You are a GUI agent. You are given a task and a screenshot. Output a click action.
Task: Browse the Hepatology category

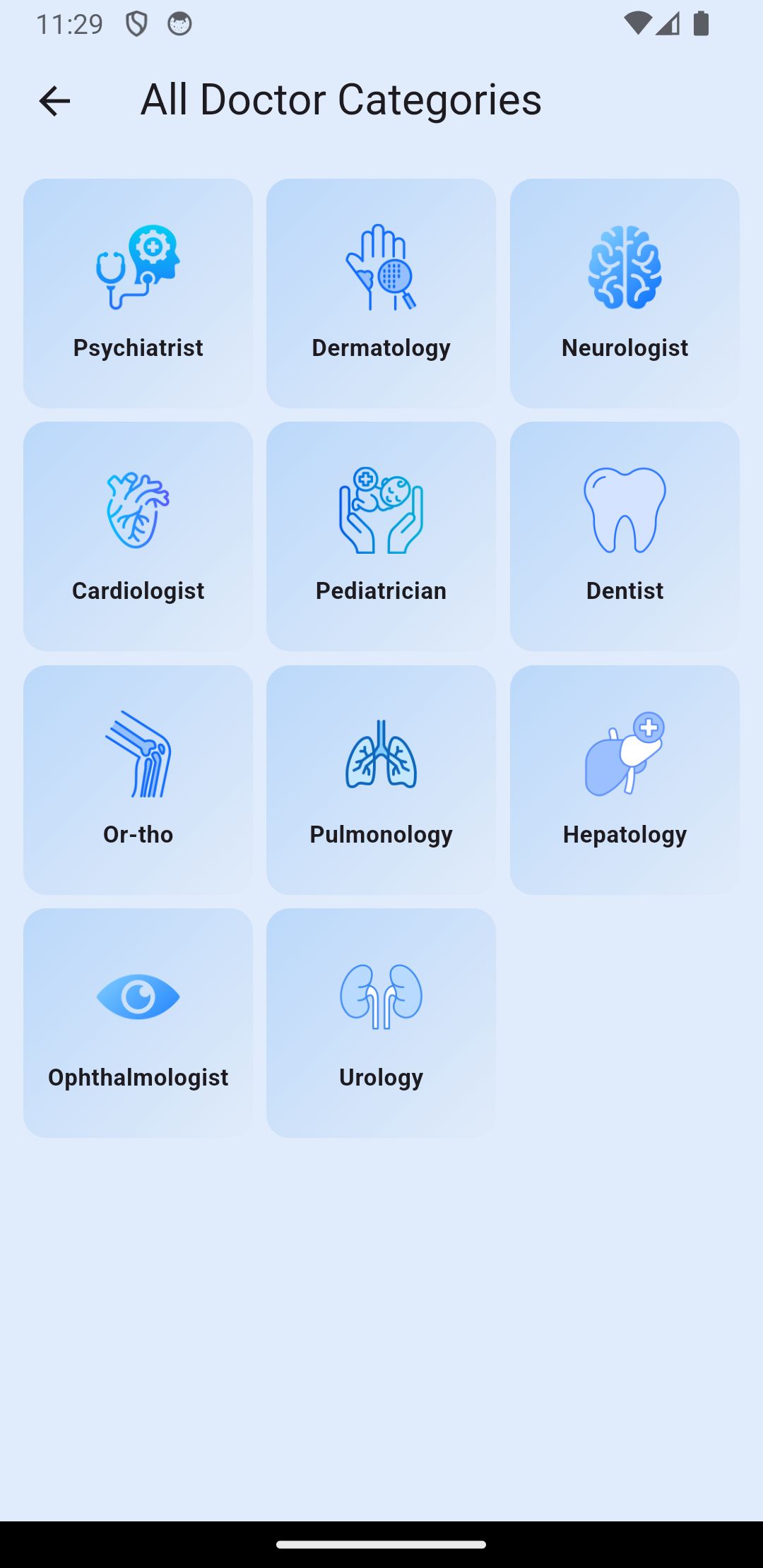coord(625,780)
